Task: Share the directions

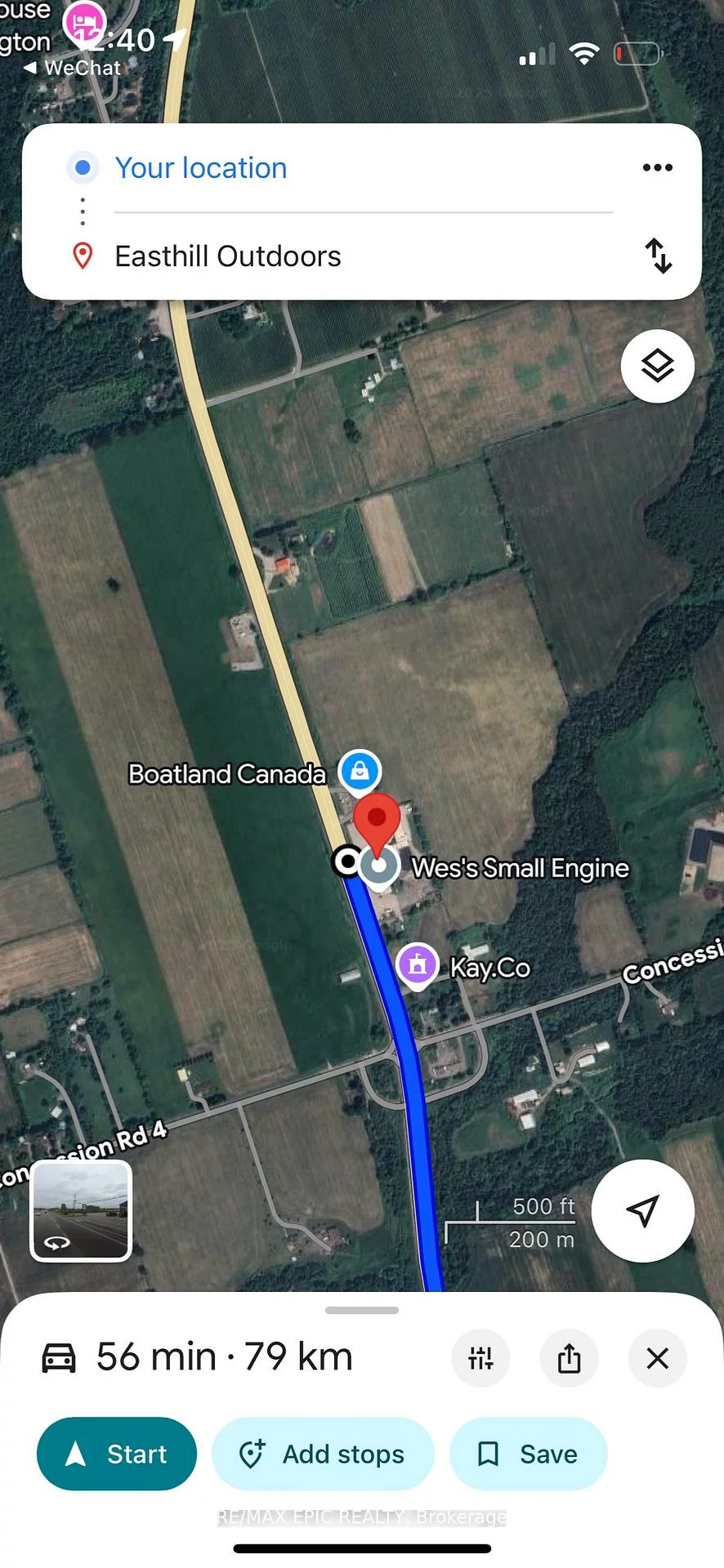Action: (570, 1358)
